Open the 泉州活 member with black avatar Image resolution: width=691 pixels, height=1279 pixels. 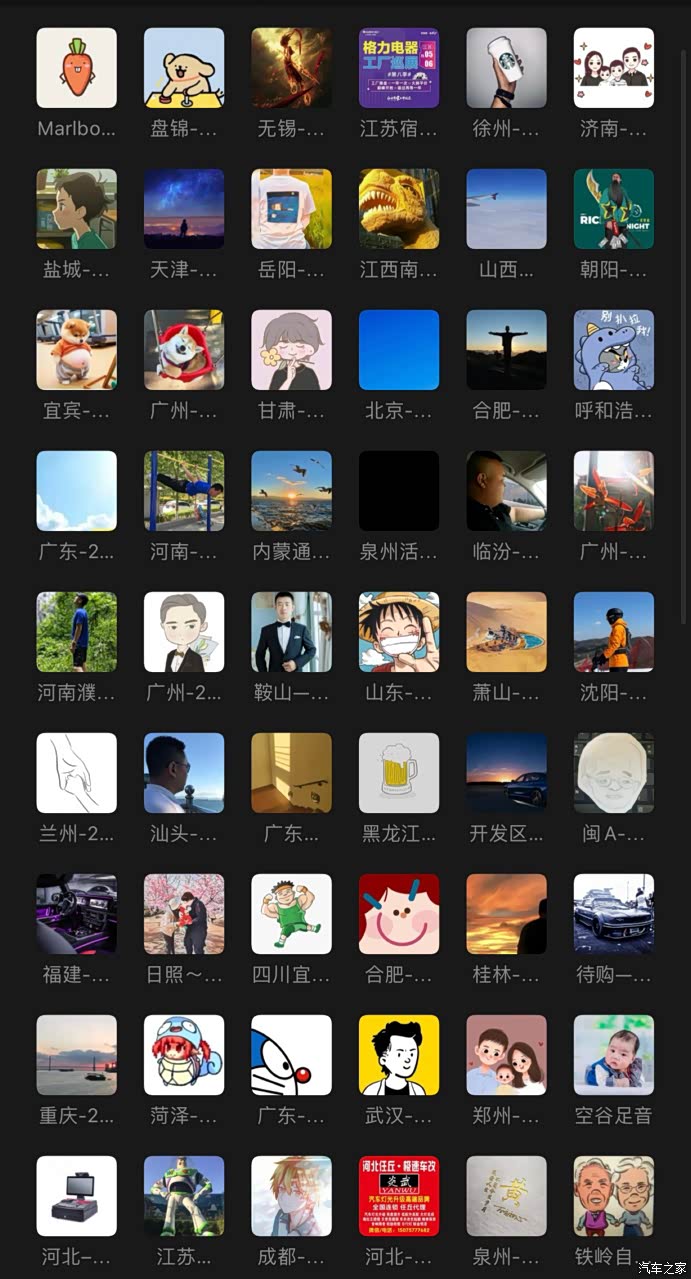click(399, 491)
